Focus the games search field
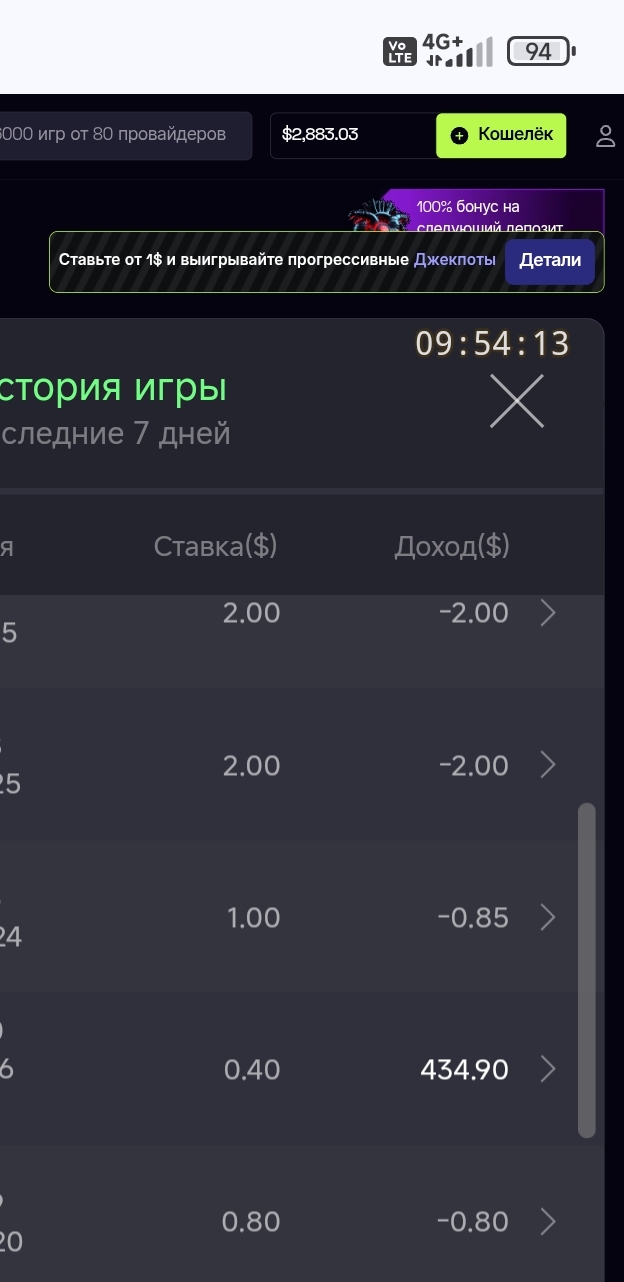The width and height of the screenshot is (624, 1282). (x=125, y=135)
